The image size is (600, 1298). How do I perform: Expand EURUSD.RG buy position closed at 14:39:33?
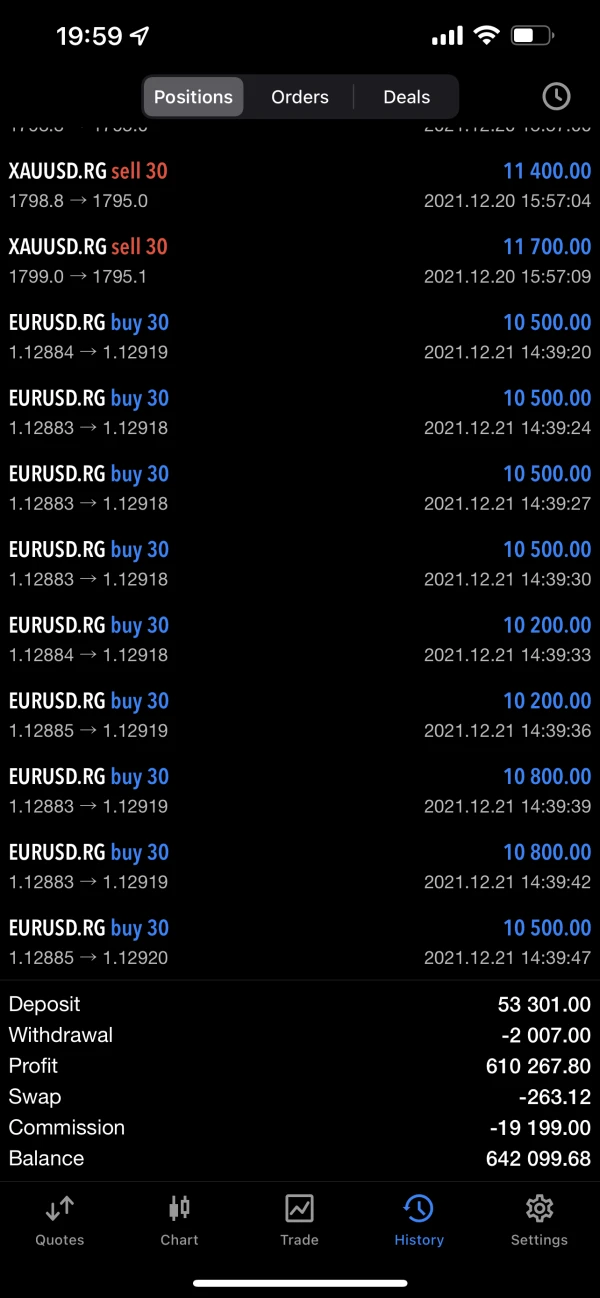click(300, 640)
